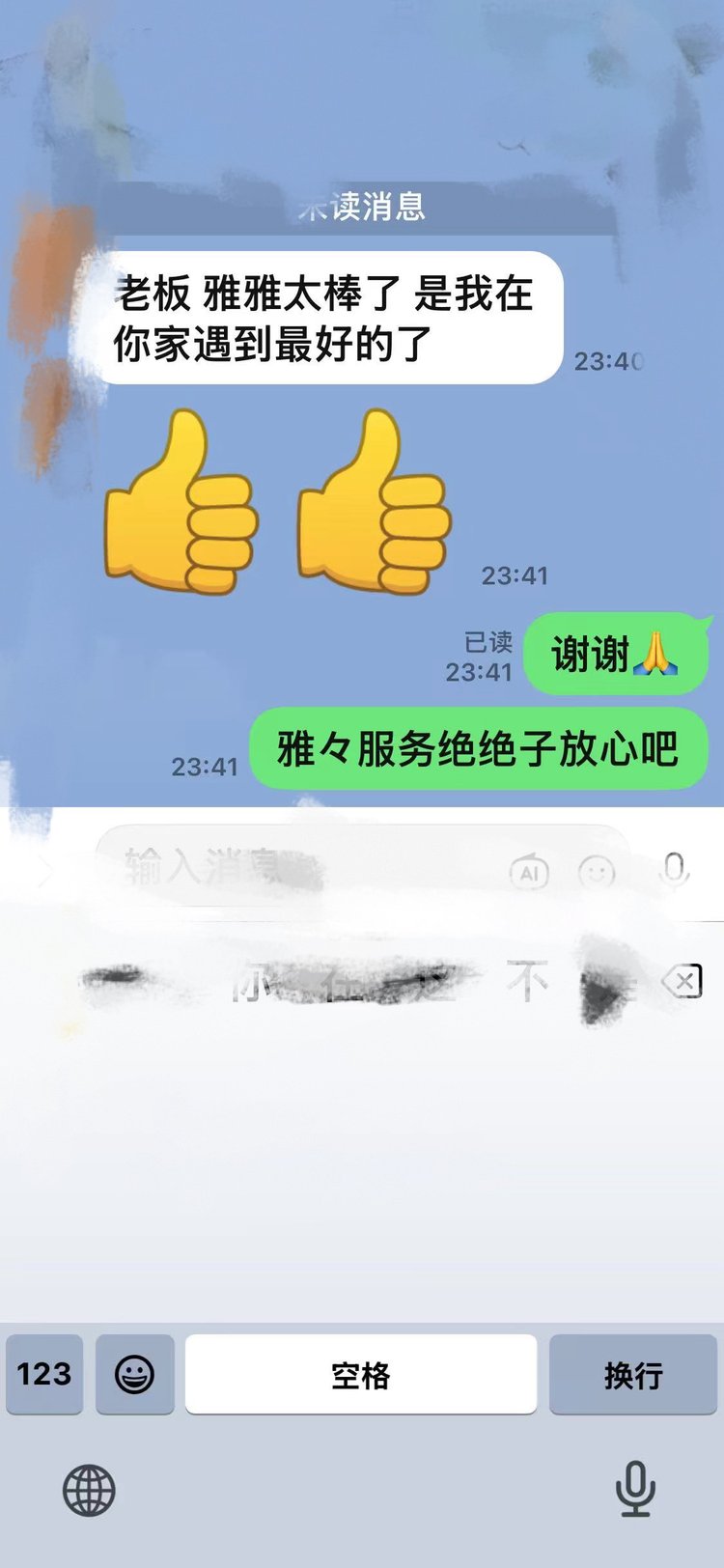Tap the 换行 return key

[x=632, y=1374]
